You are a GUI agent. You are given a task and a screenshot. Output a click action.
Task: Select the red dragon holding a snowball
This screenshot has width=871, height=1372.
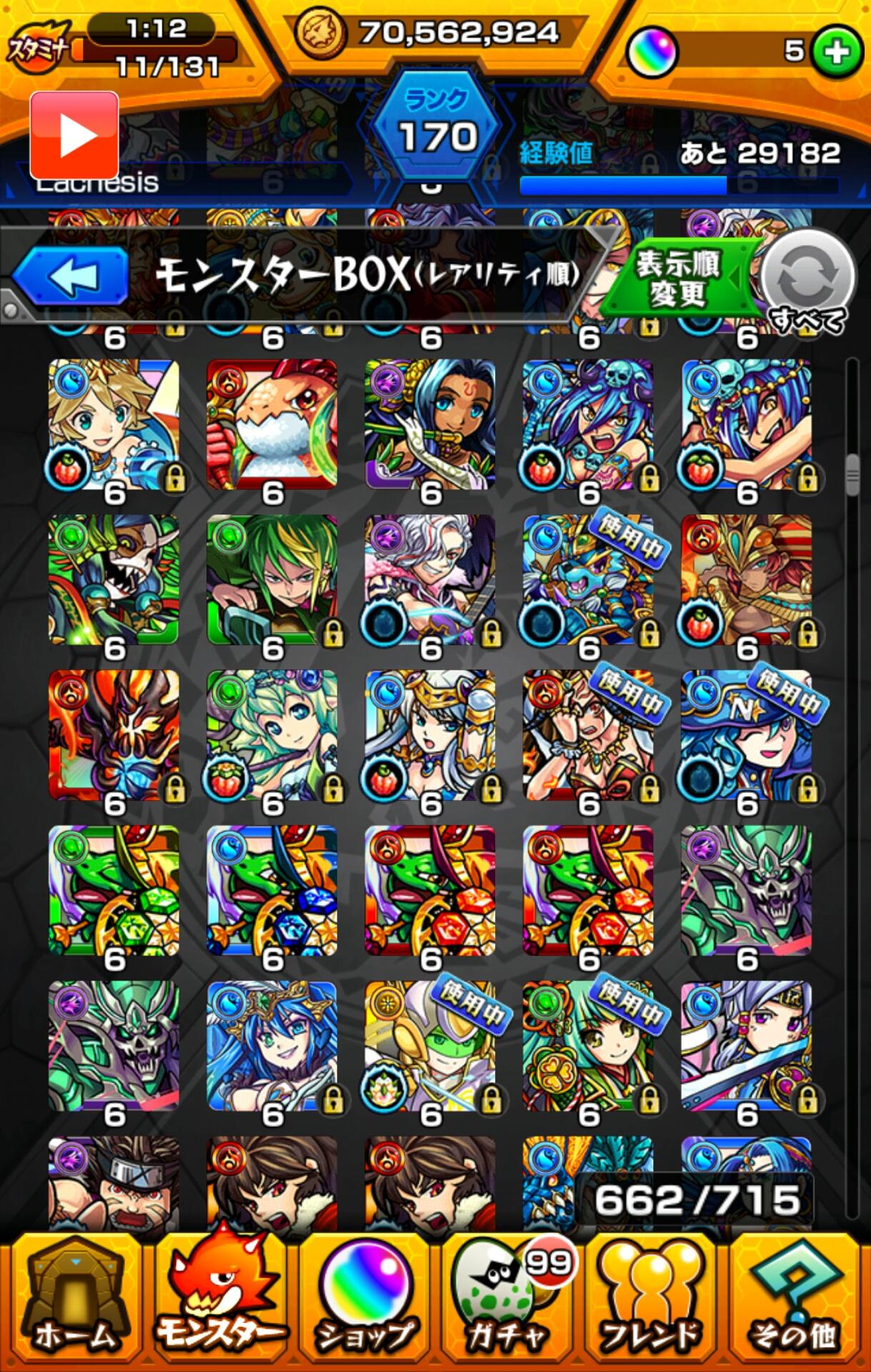[272, 424]
